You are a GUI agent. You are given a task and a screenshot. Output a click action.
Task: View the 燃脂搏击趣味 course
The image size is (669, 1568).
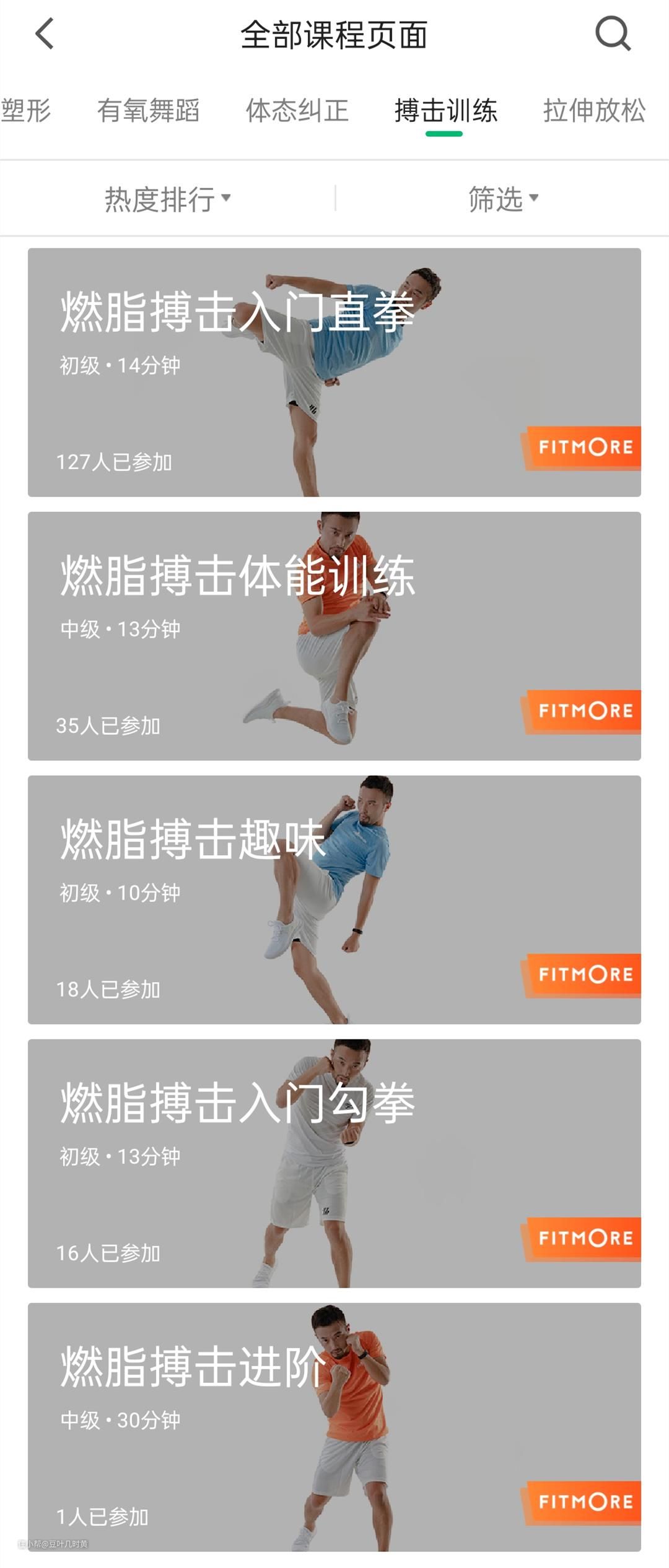[334, 899]
